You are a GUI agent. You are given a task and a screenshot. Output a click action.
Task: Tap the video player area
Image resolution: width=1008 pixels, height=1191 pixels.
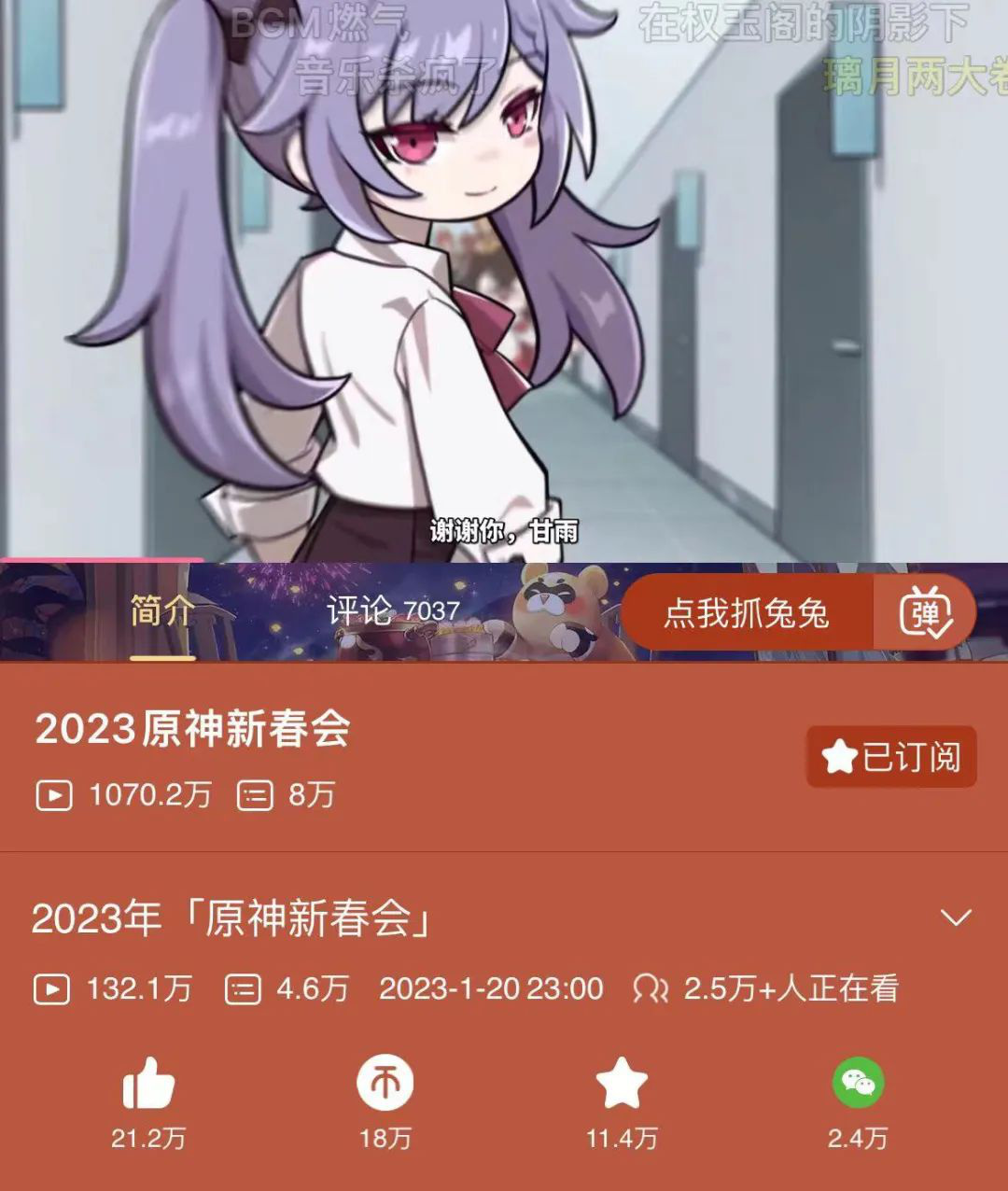504,280
